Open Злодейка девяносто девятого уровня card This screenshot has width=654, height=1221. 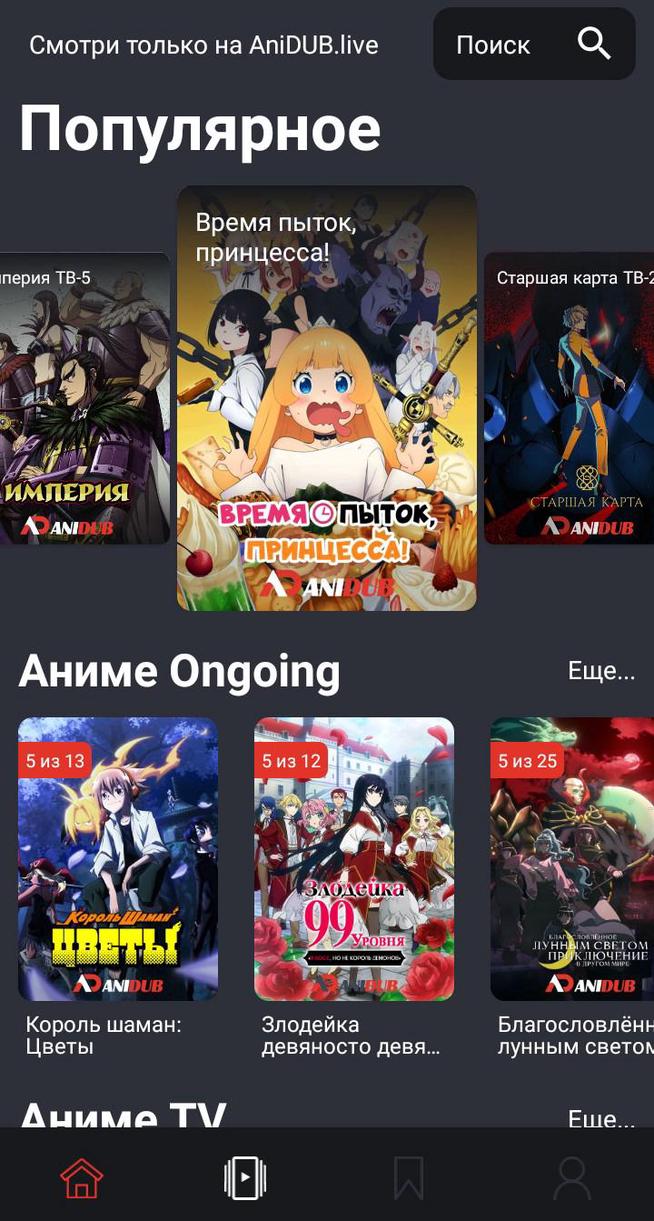tap(354, 858)
